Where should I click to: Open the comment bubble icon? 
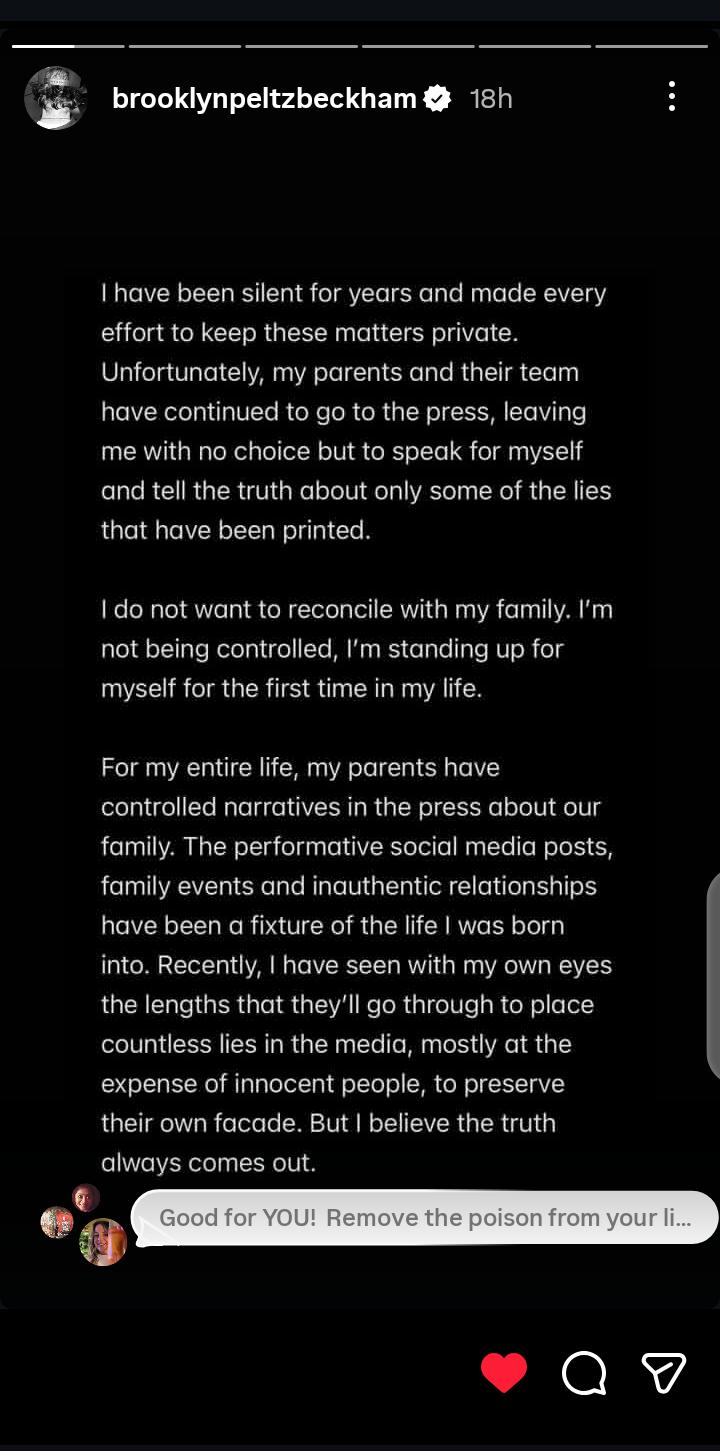pyautogui.click(x=584, y=1373)
